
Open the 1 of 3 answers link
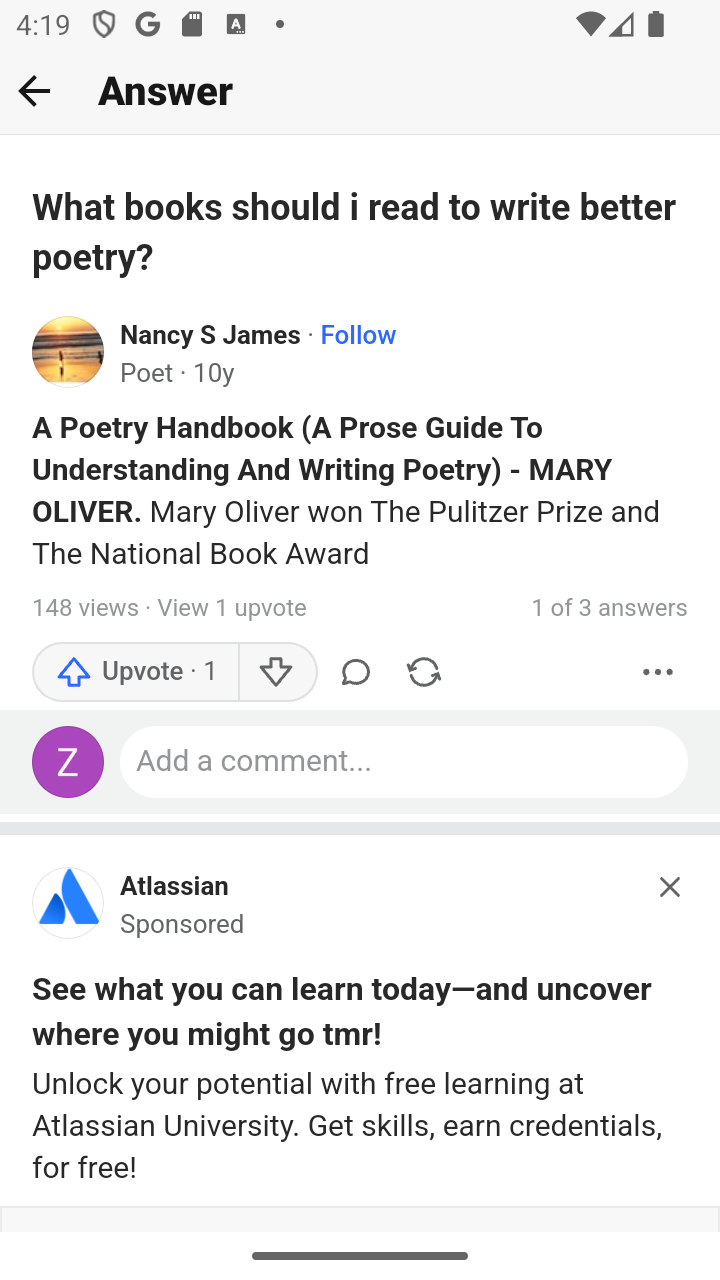[x=609, y=608]
